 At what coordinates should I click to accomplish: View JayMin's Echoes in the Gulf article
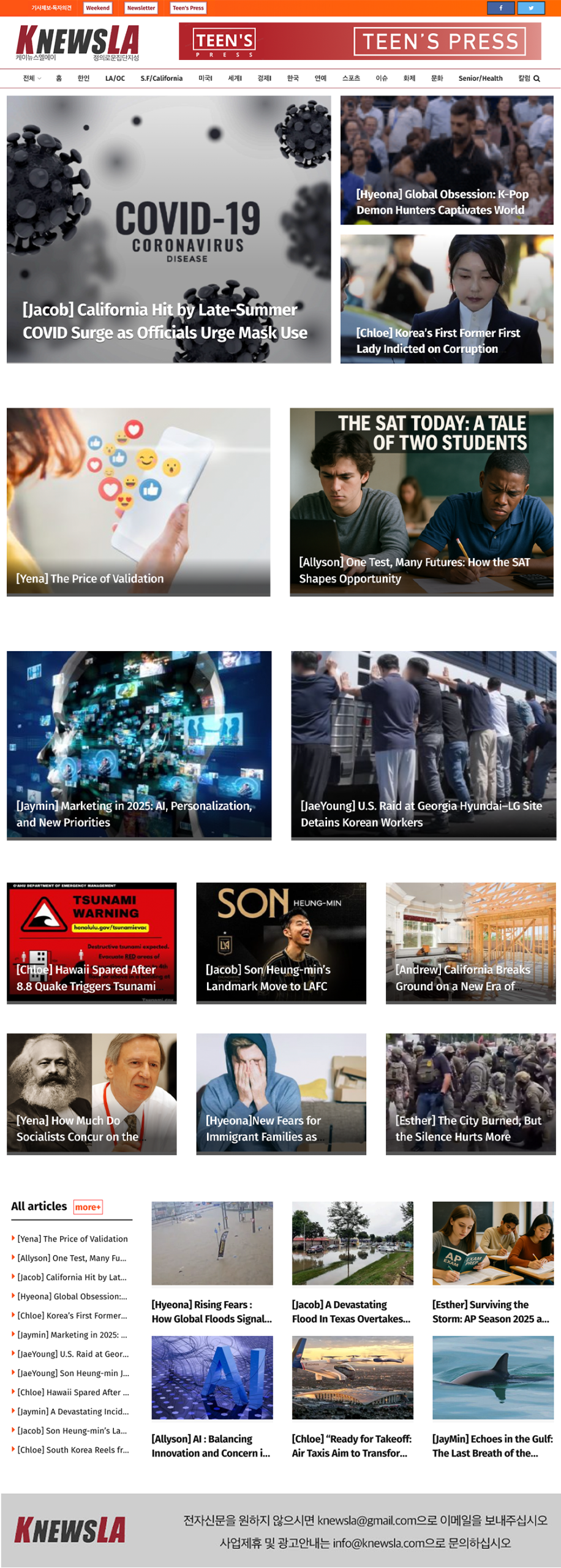pyautogui.click(x=492, y=1445)
